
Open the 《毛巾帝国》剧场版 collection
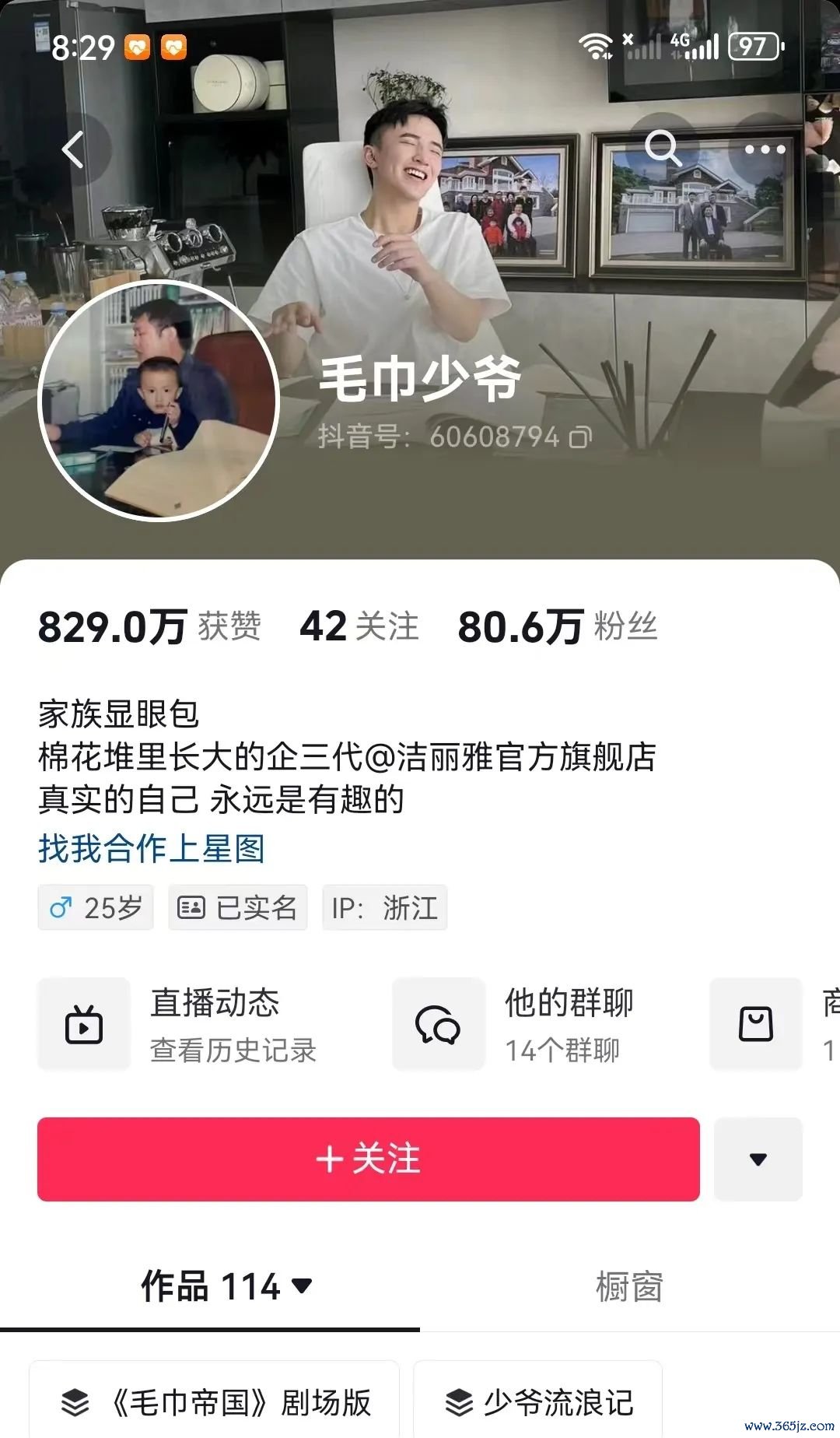[x=215, y=1403]
